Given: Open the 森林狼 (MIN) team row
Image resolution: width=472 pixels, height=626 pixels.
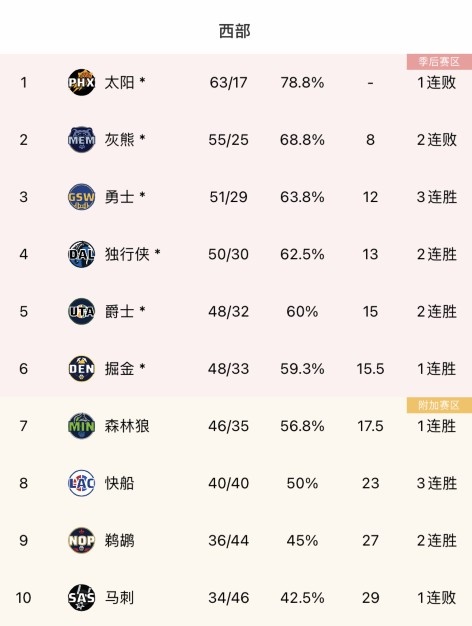Looking at the screenshot, I should tap(236, 426).
